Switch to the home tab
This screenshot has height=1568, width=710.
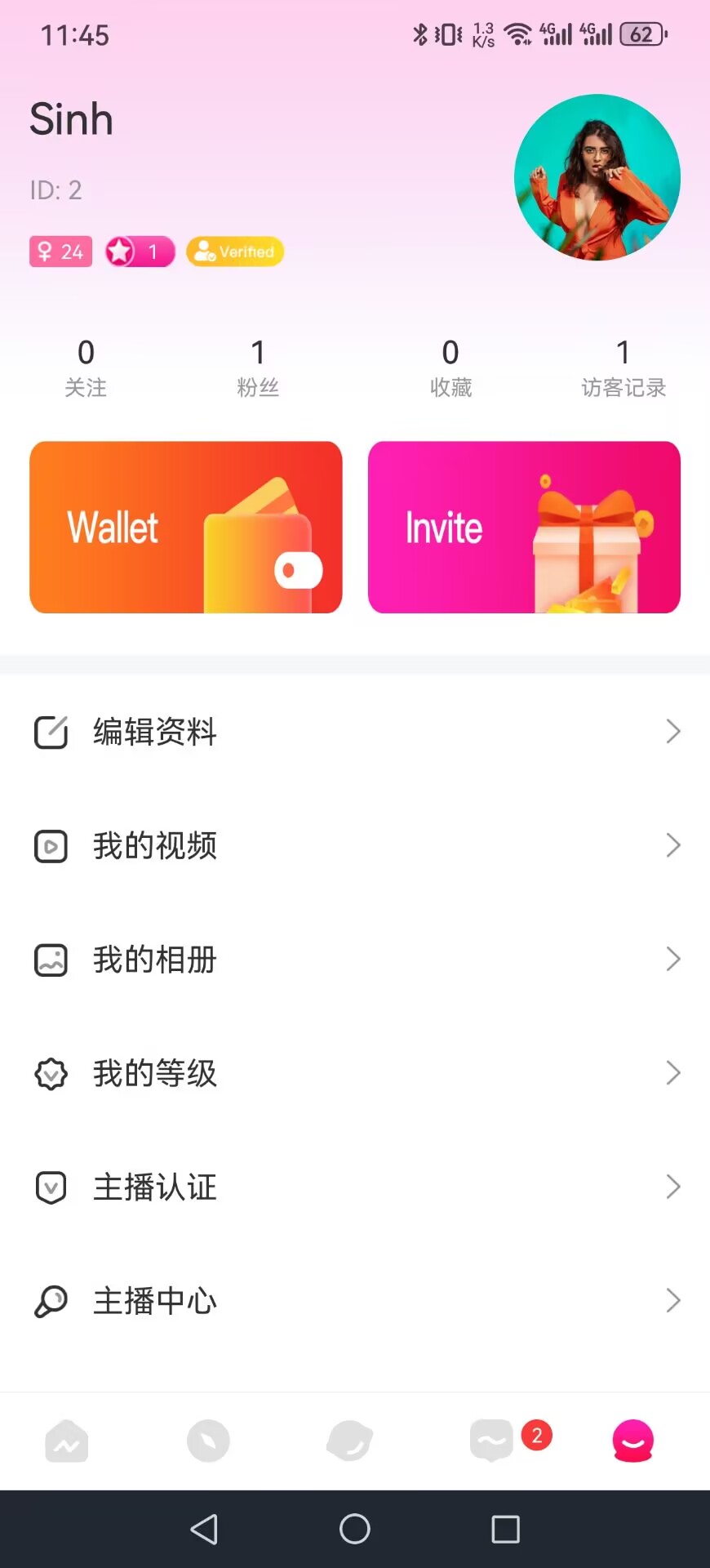(67, 1441)
